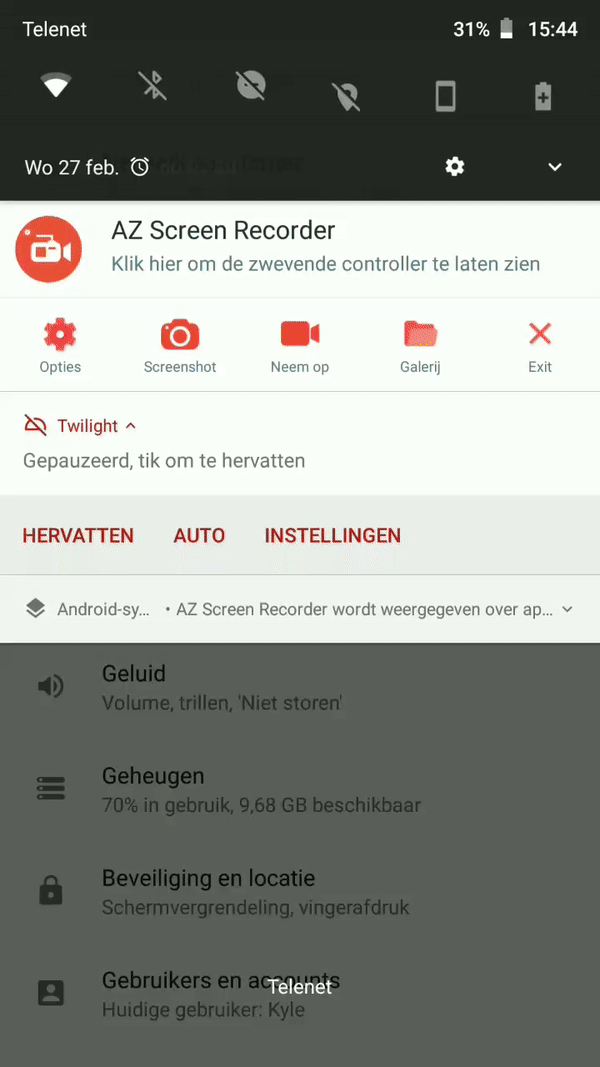The image size is (600, 1067).
Task: Toggle the Bluetooth quick setting
Action: (153, 88)
